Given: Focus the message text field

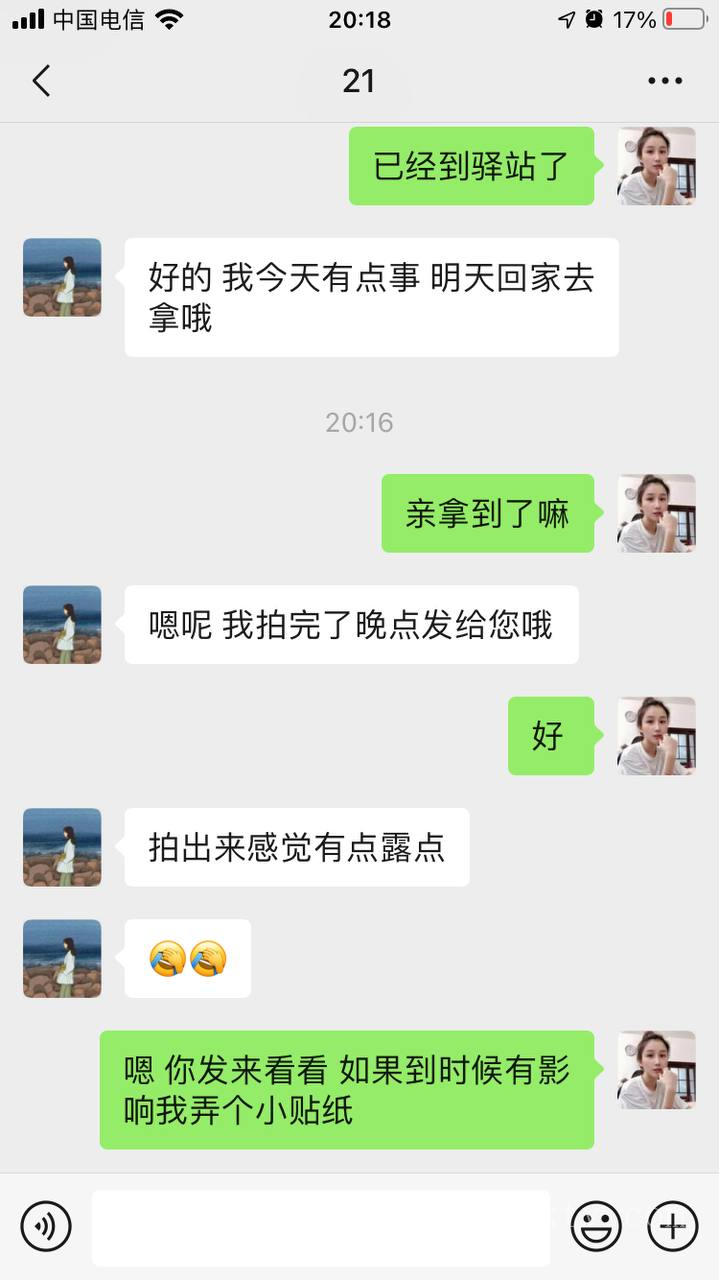Looking at the screenshot, I should point(321,1227).
